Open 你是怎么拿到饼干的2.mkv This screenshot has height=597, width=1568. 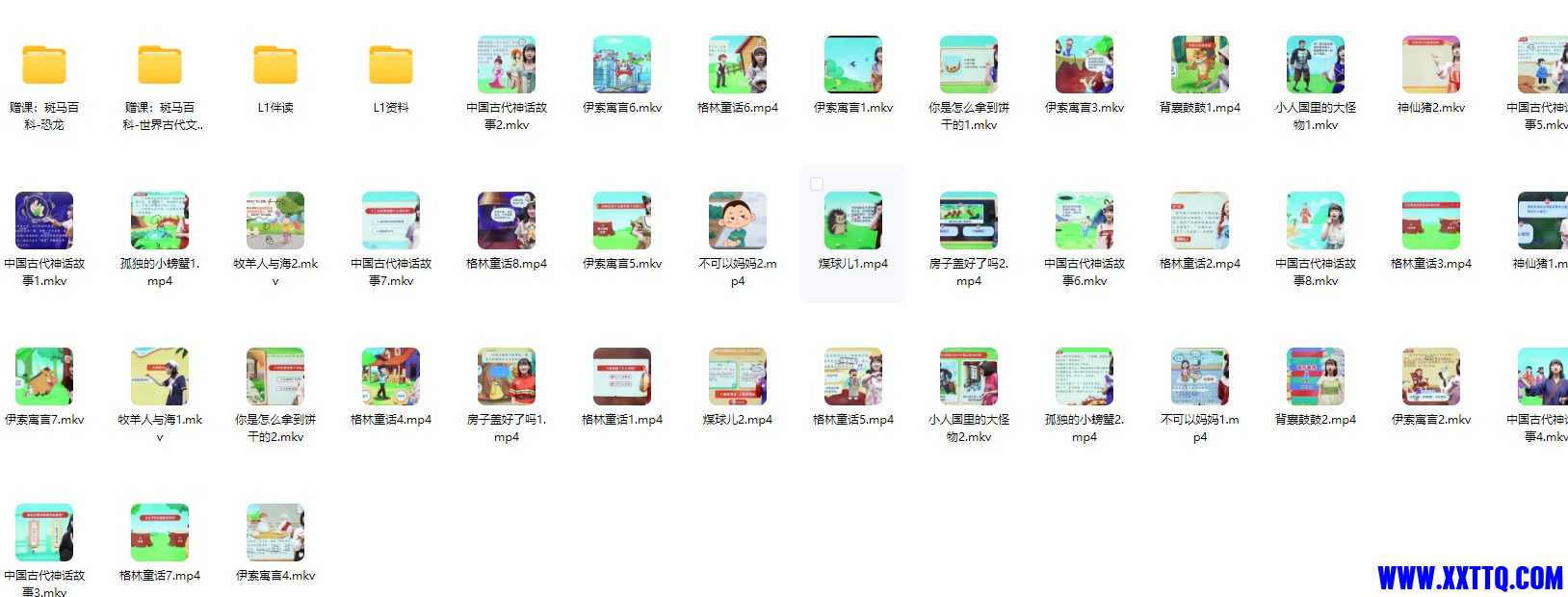tap(275, 376)
